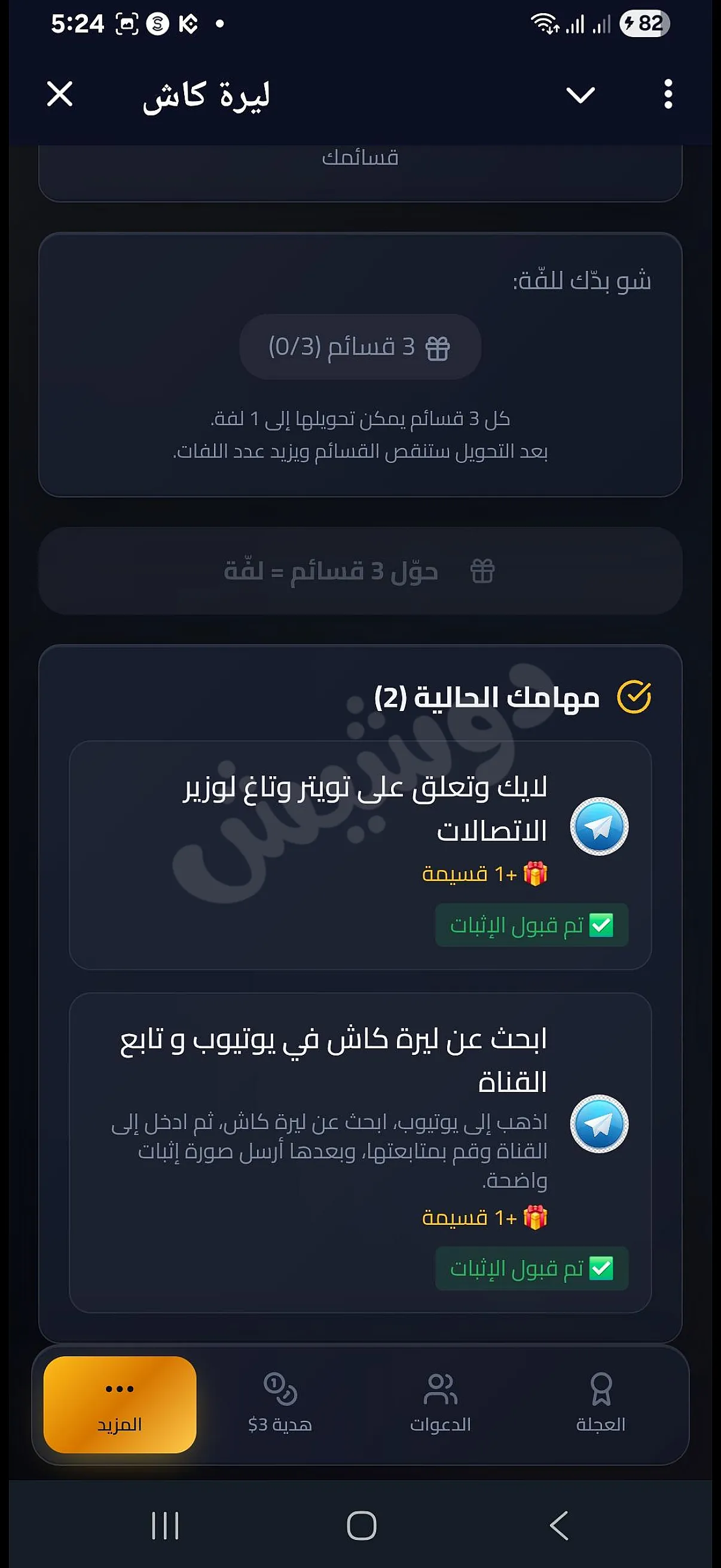
Task: Tap the حوّل 3 قسائم = لفّة button
Action: pyautogui.click(x=360, y=571)
